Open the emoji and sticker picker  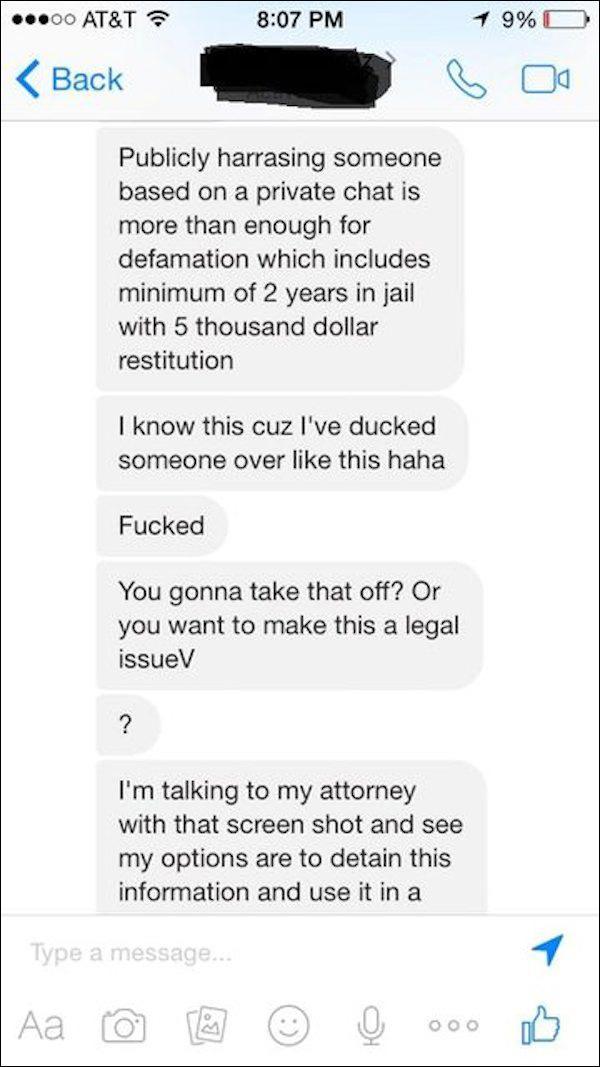point(288,1025)
